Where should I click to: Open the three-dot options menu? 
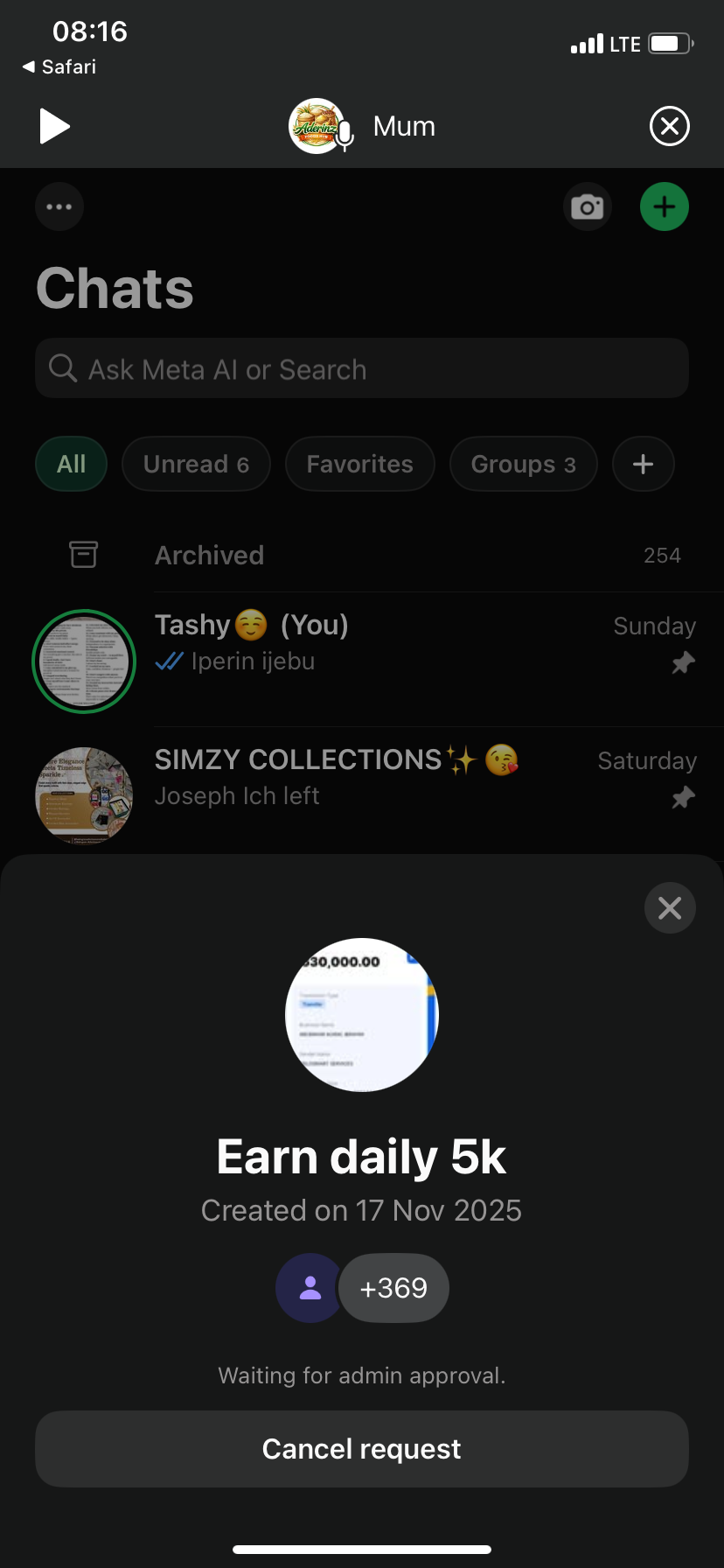[59, 206]
